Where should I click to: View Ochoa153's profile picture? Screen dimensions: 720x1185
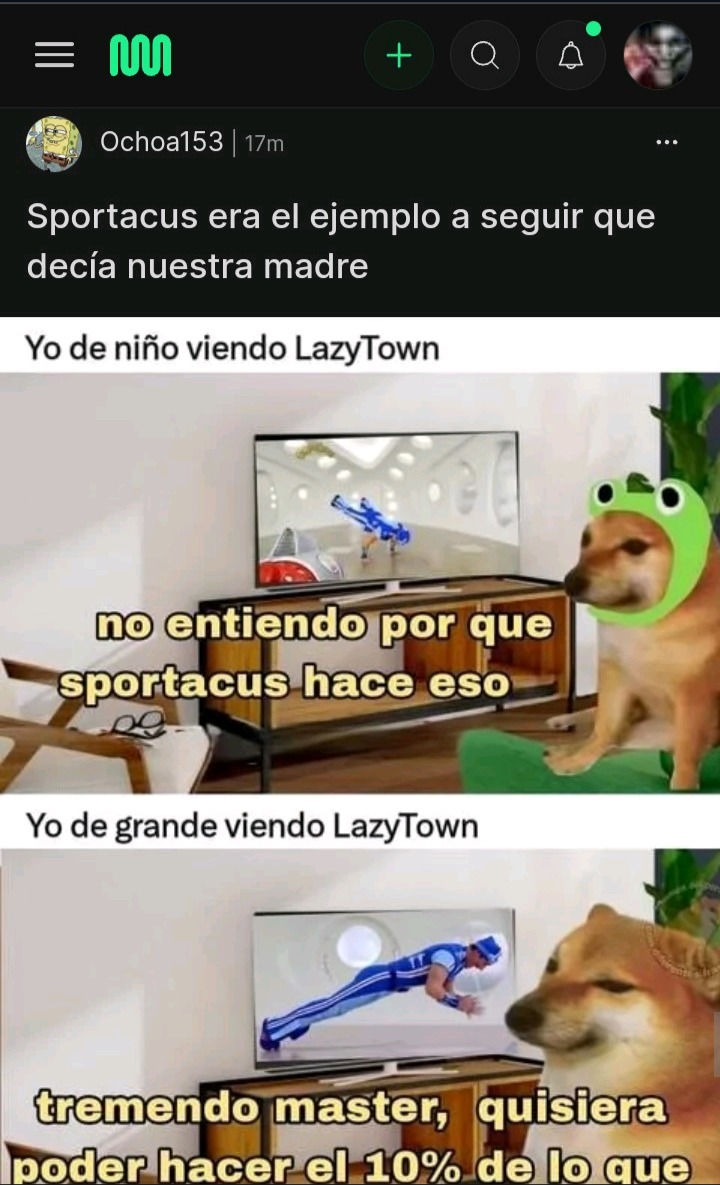[54, 143]
